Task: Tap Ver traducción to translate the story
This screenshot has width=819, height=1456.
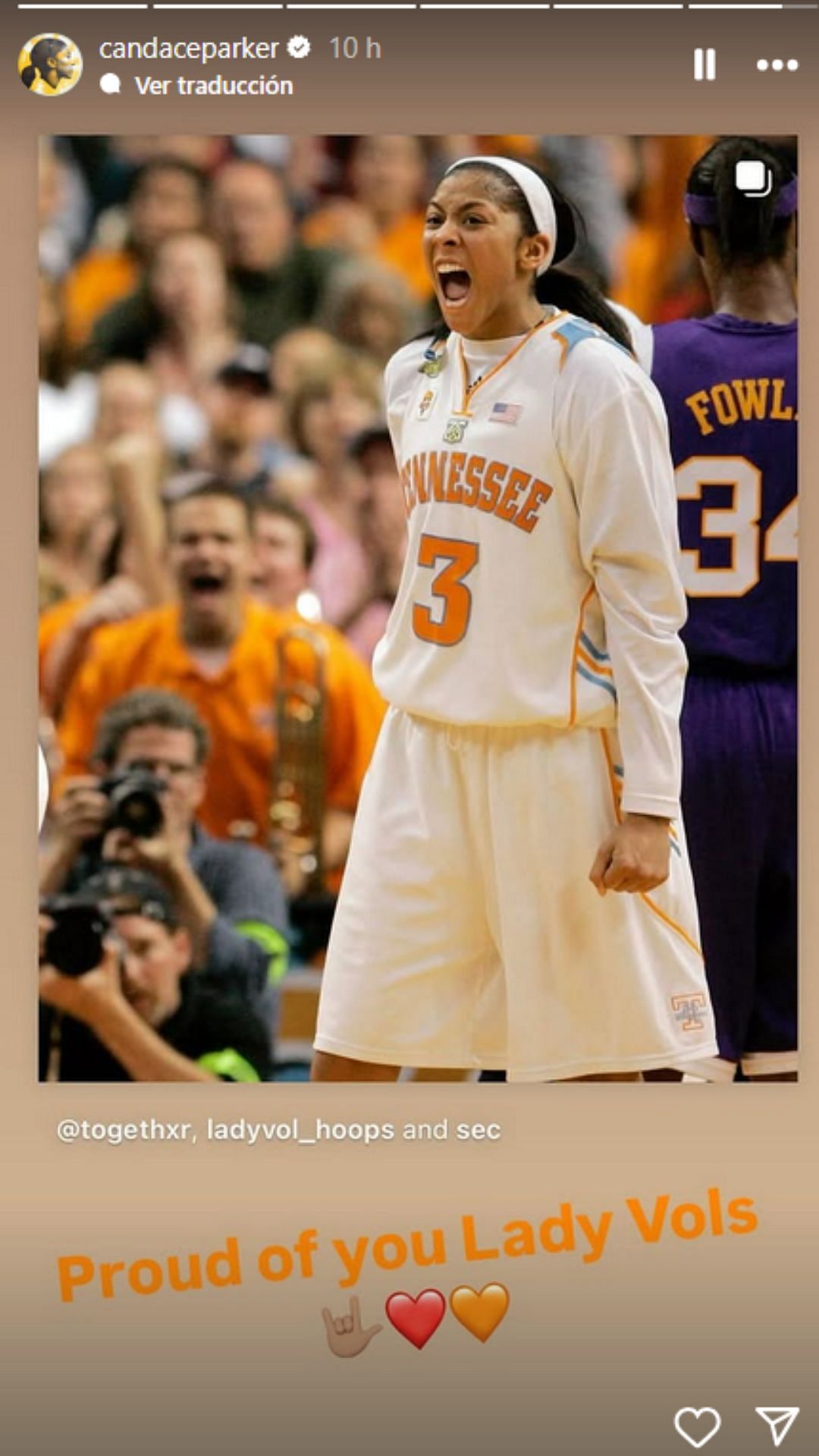Action: (213, 85)
